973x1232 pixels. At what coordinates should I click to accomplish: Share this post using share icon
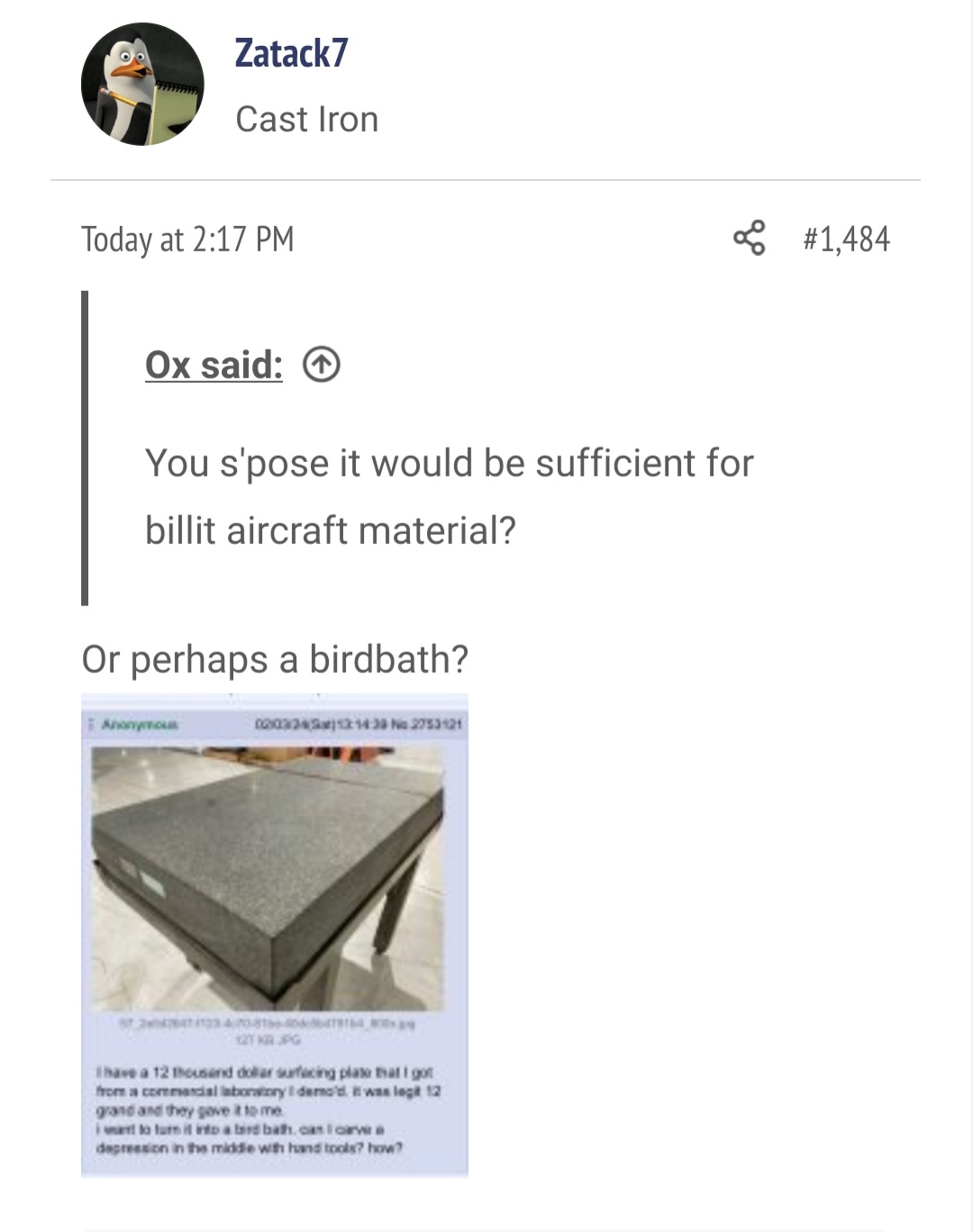(749, 239)
